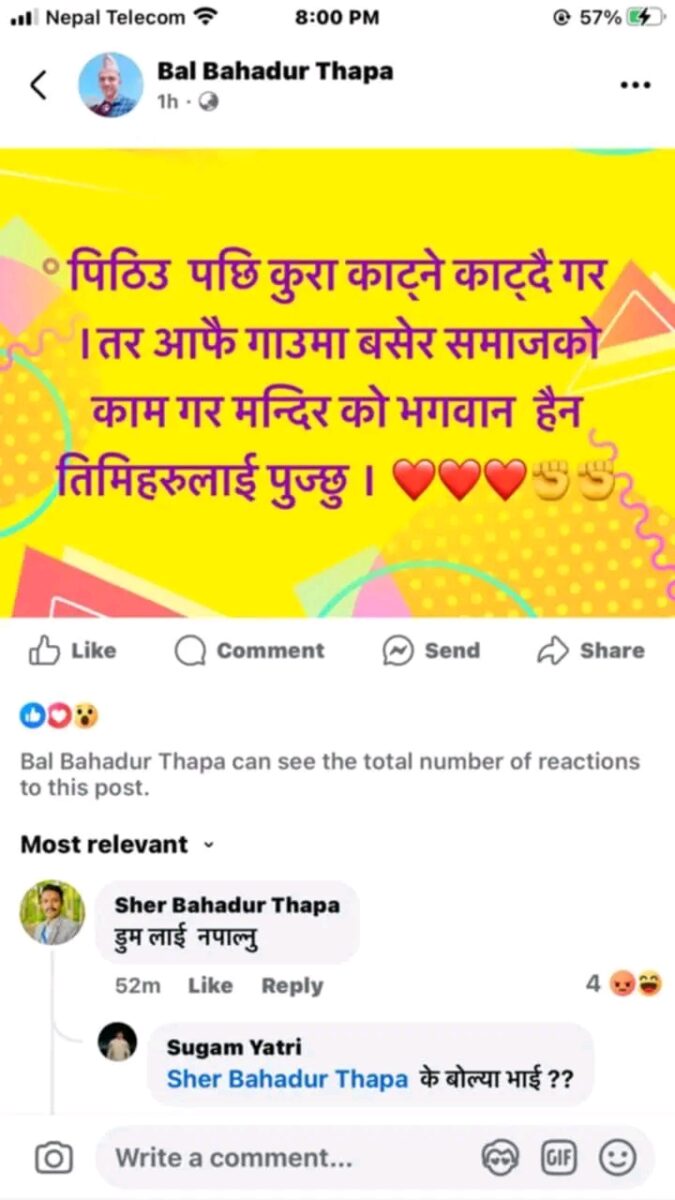The image size is (675, 1200).
Task: Open Bal Bahadur Thapa's profile picture
Action: coord(110,86)
